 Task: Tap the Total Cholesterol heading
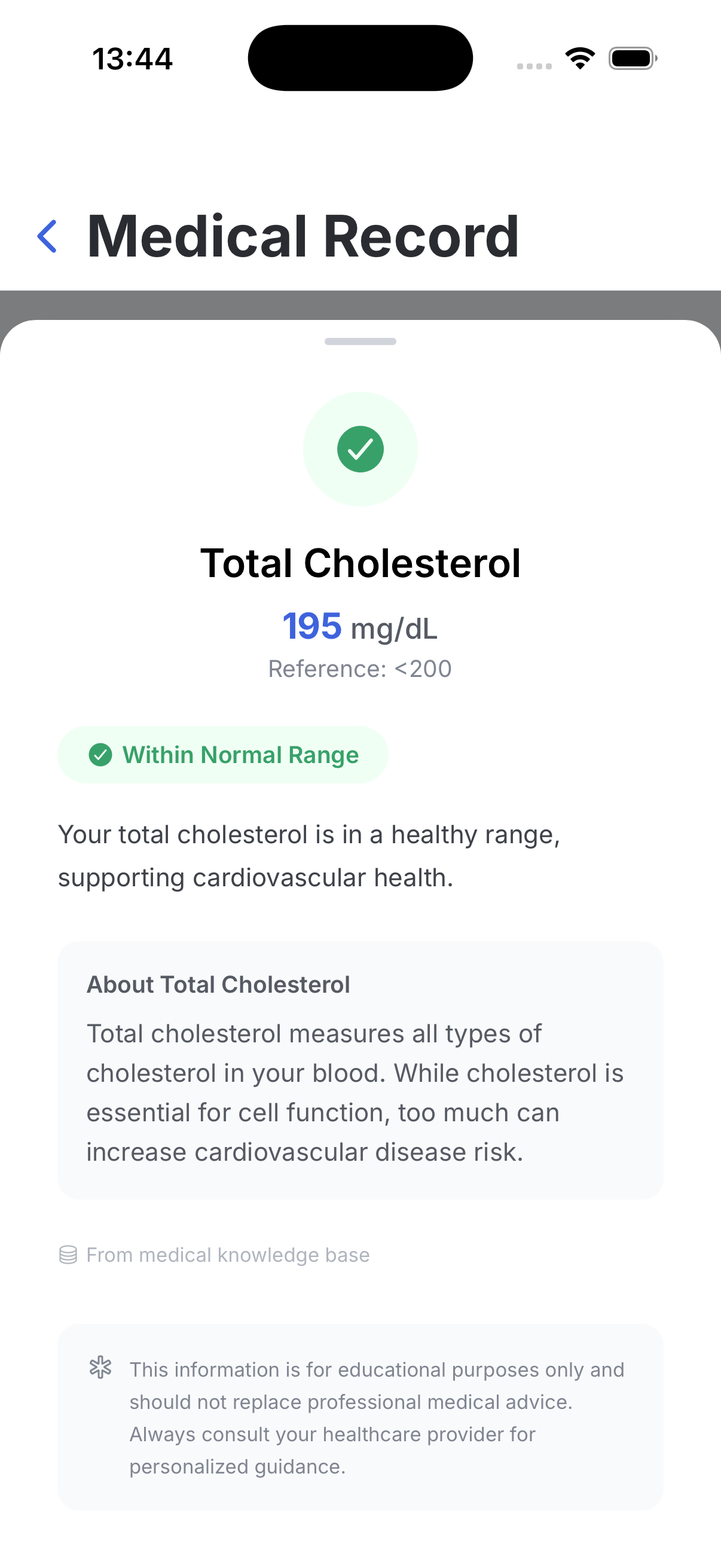[362, 563]
